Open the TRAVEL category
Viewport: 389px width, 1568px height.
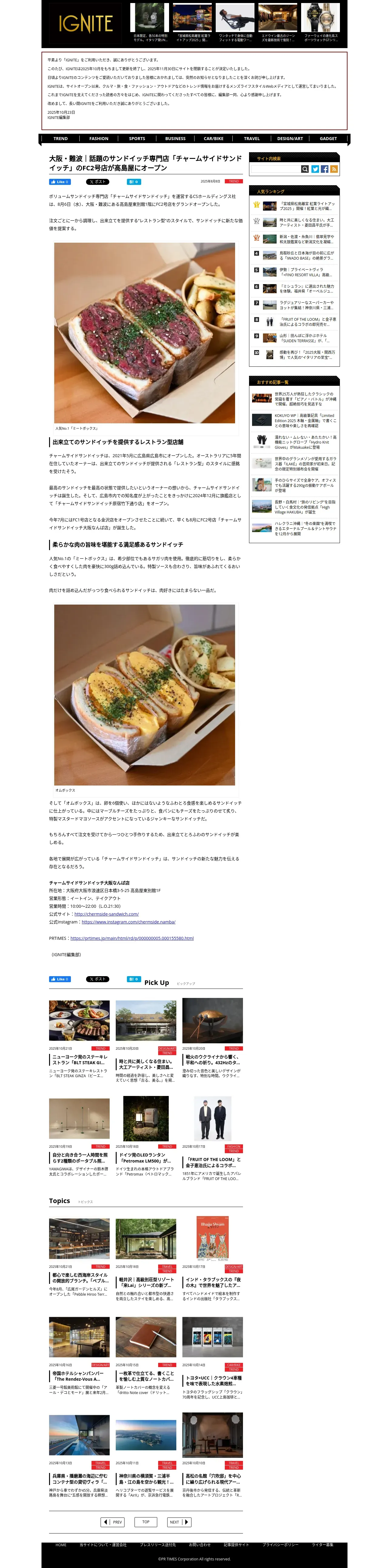[252, 138]
